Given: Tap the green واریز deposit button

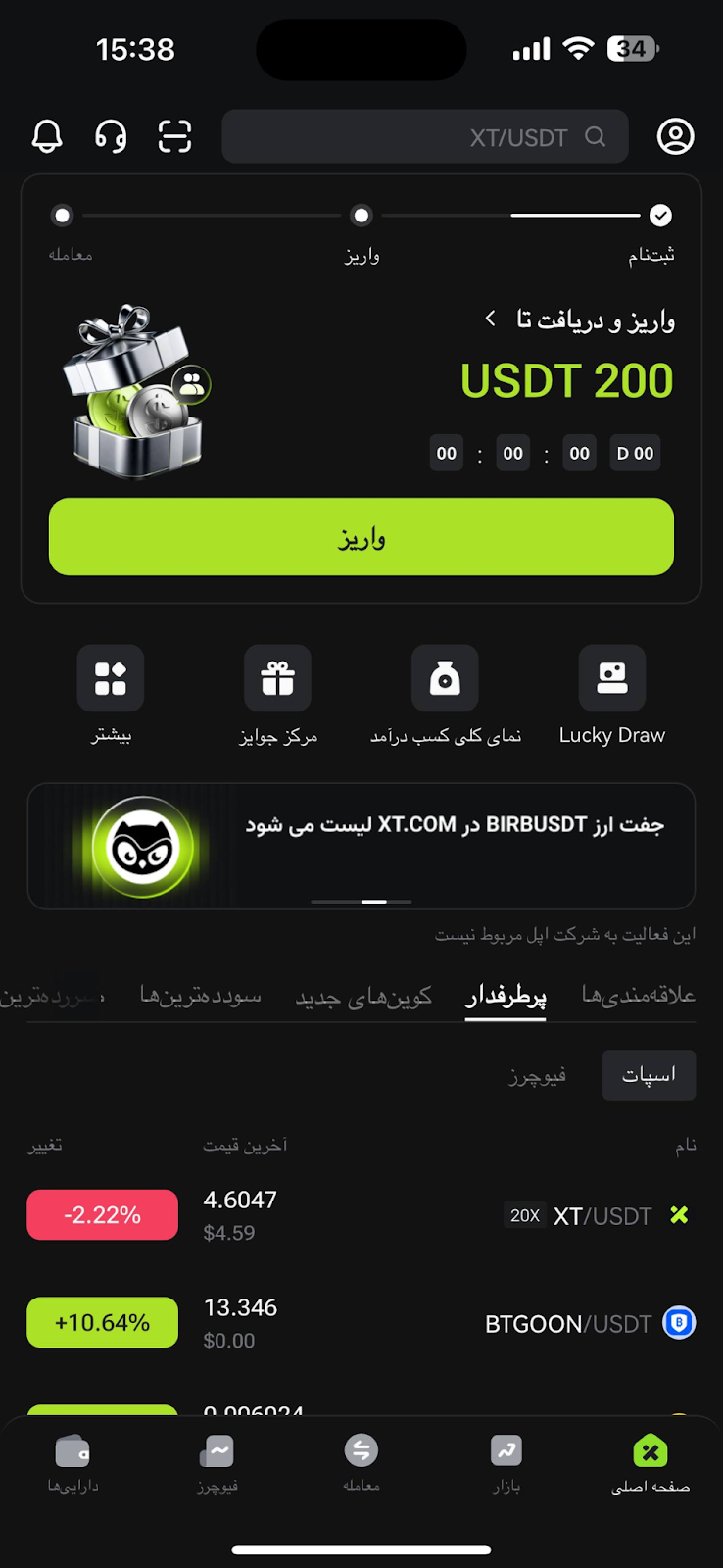Looking at the screenshot, I should coord(361,537).
